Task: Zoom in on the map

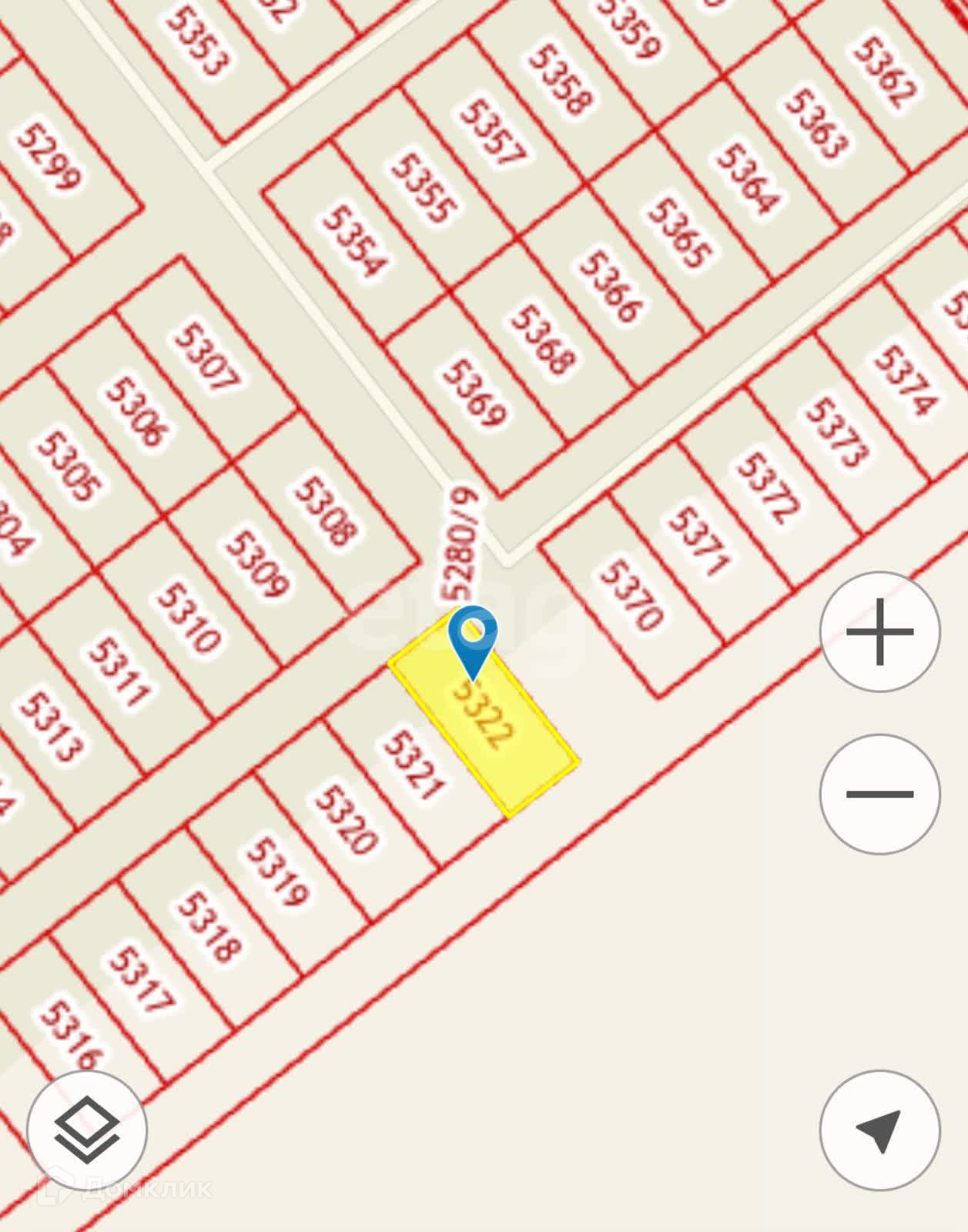Action: tap(879, 632)
